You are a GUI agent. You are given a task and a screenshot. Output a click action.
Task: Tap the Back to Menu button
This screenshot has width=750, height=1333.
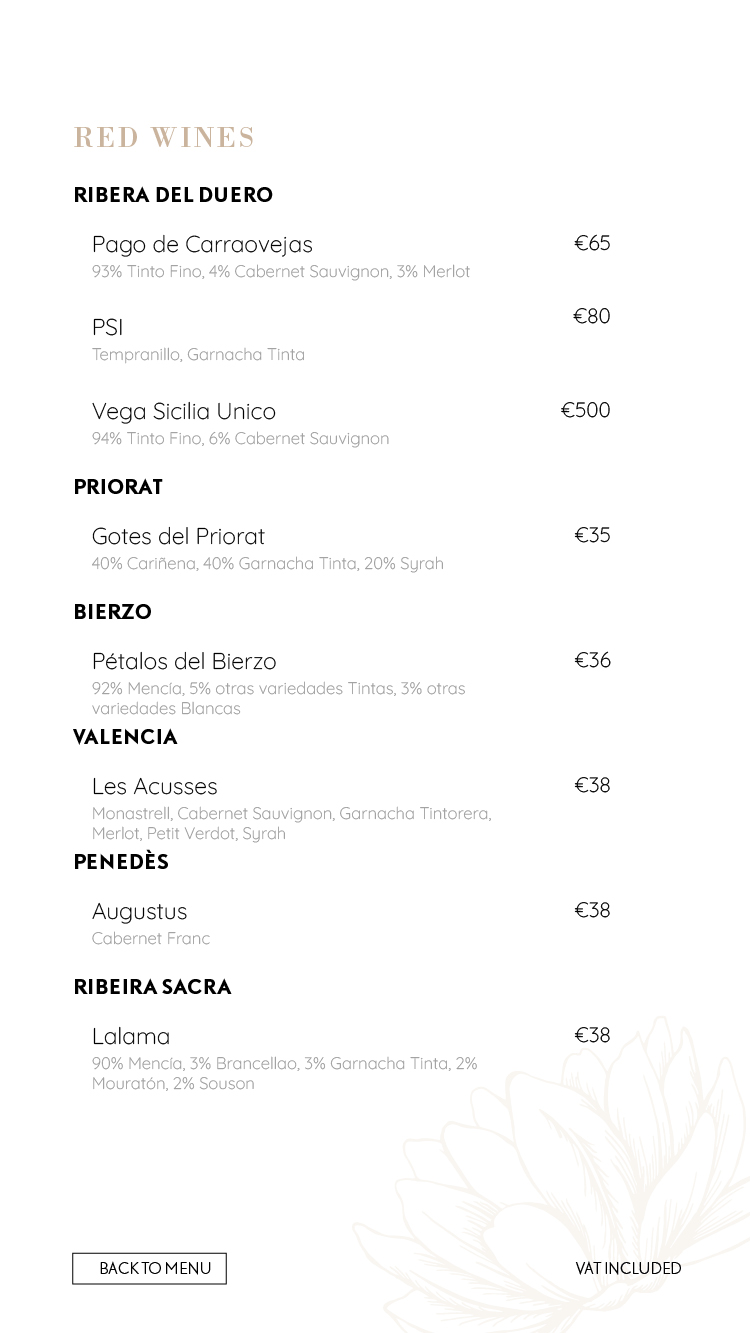pyautogui.click(x=149, y=1268)
